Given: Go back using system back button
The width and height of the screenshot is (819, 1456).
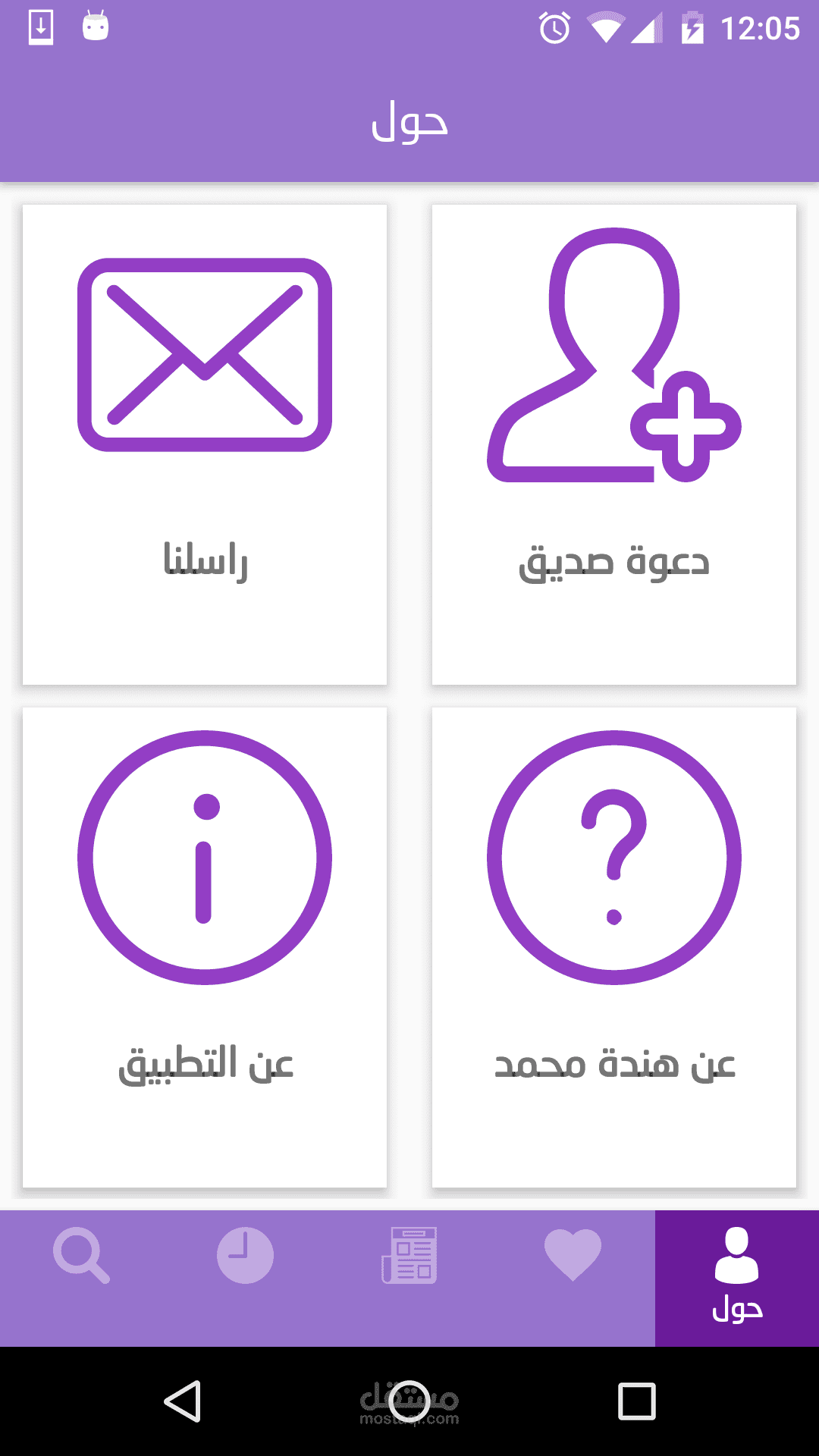Looking at the screenshot, I should 183,1401.
